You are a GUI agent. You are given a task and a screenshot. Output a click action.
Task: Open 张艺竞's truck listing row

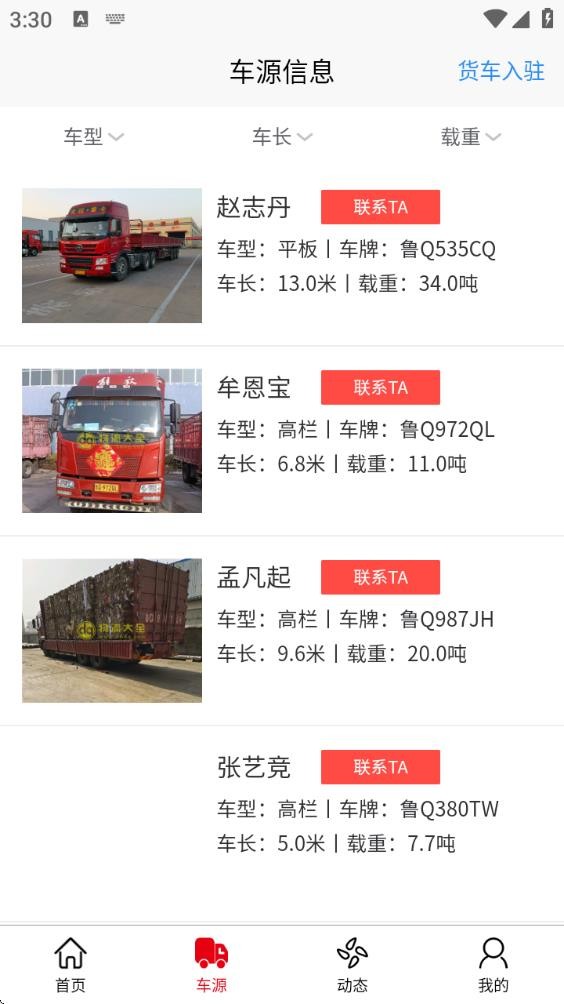click(x=282, y=824)
